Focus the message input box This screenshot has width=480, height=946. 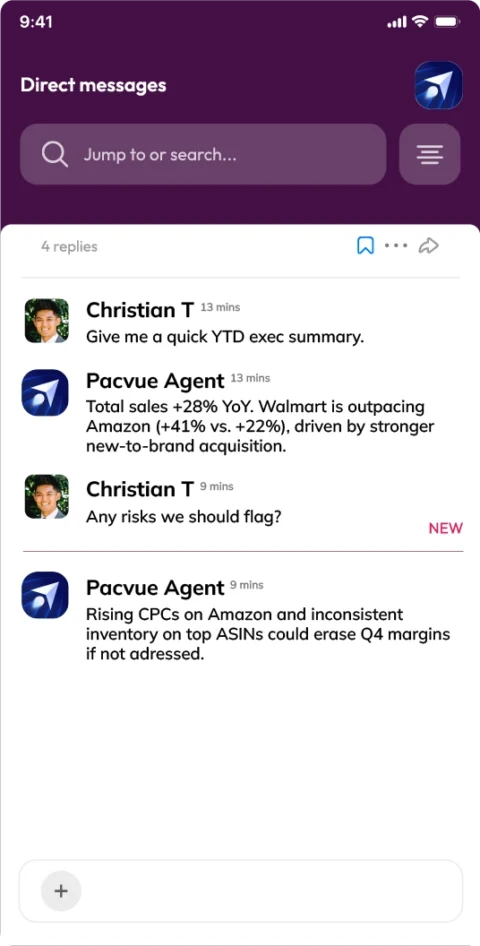[x=241, y=891]
